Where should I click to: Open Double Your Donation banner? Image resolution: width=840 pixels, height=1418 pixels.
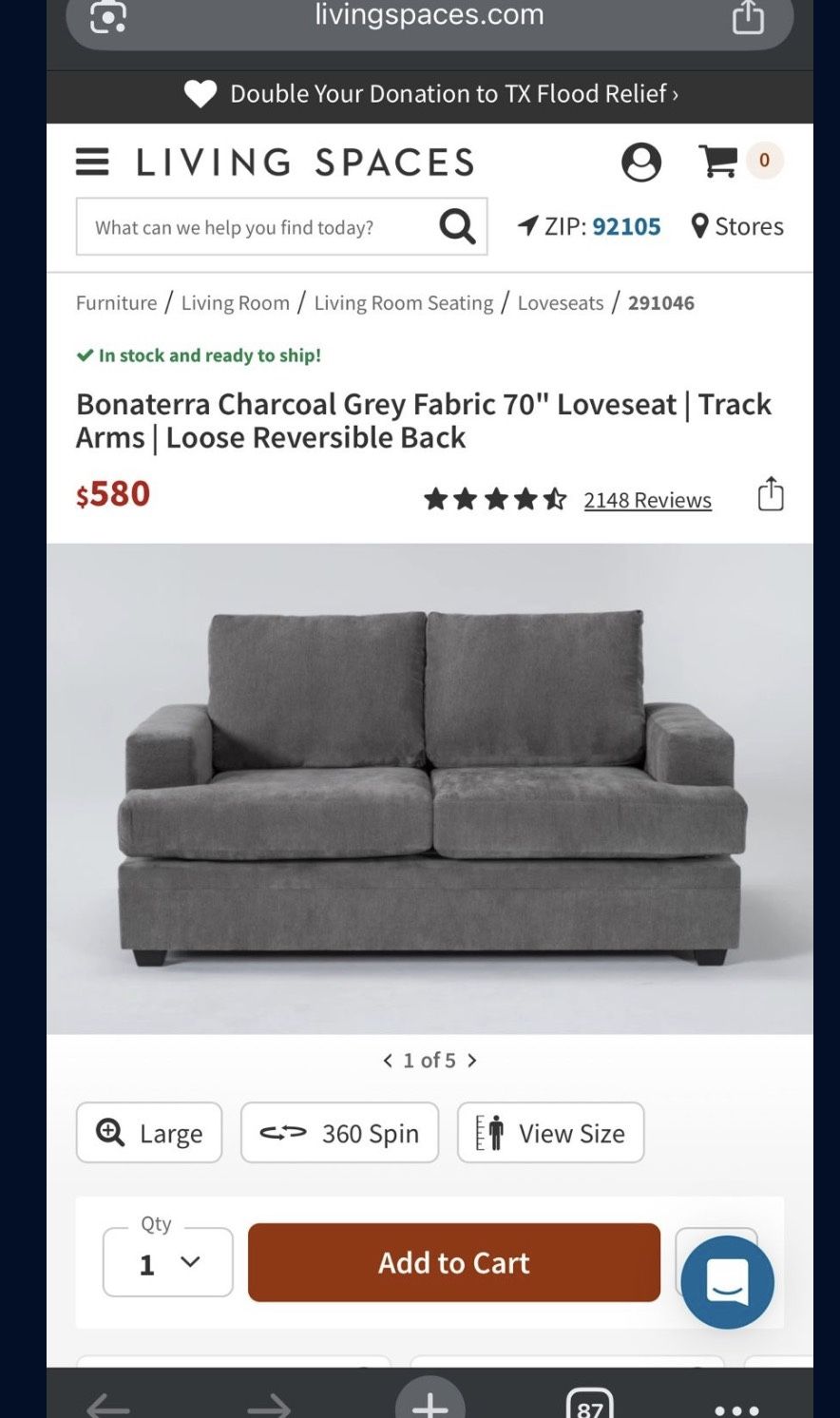coord(430,94)
